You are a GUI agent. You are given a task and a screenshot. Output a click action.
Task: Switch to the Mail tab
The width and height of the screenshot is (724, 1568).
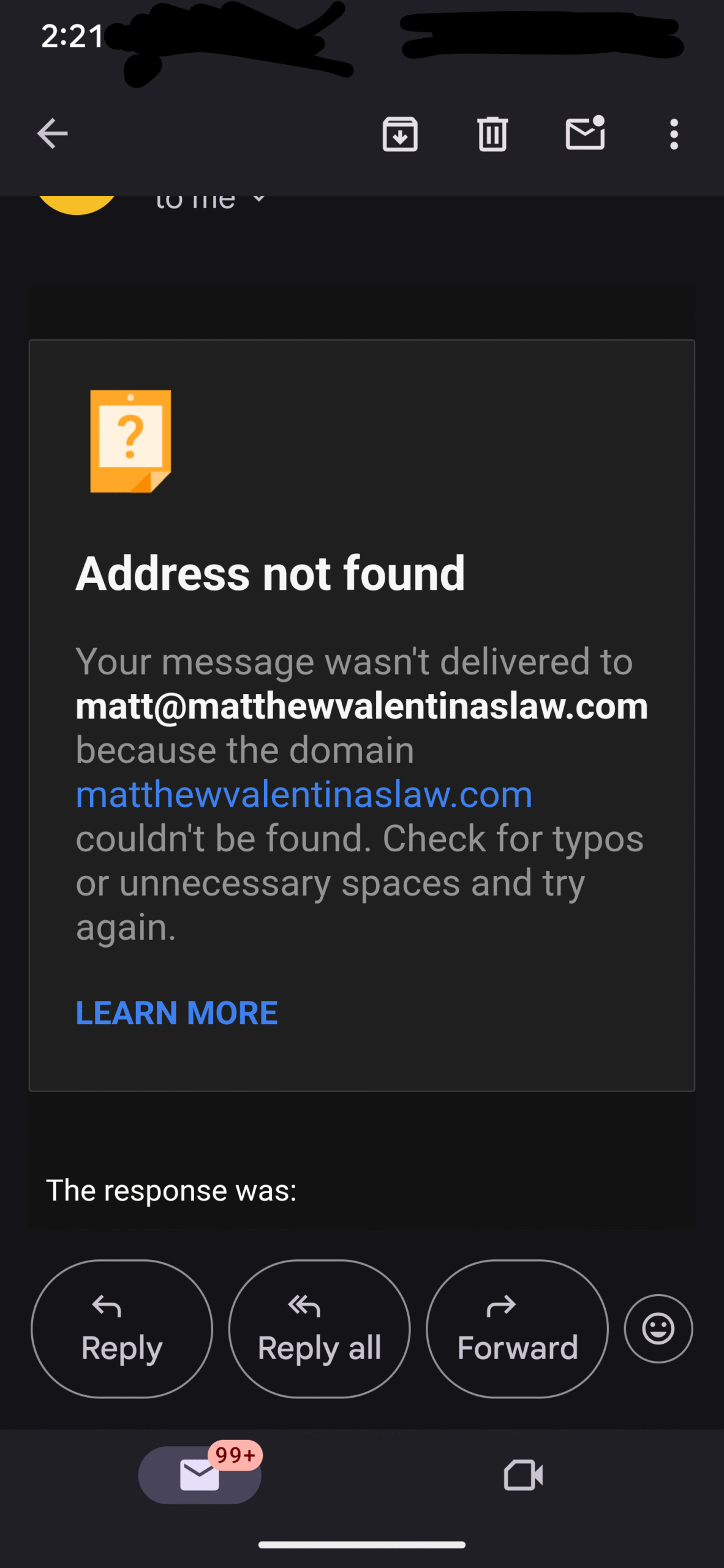200,1475
